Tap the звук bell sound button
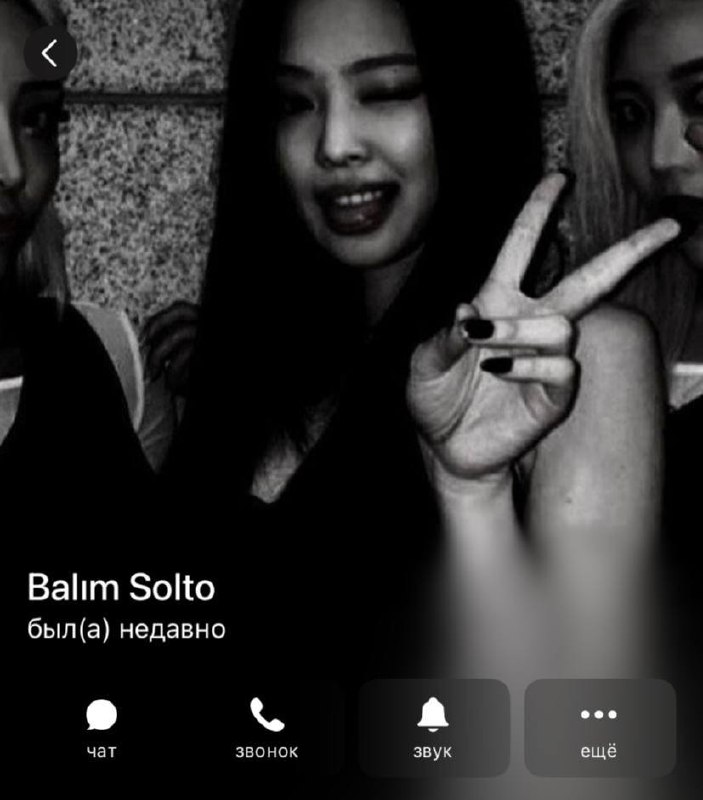Viewport: 703px width, 800px height. 433,728
